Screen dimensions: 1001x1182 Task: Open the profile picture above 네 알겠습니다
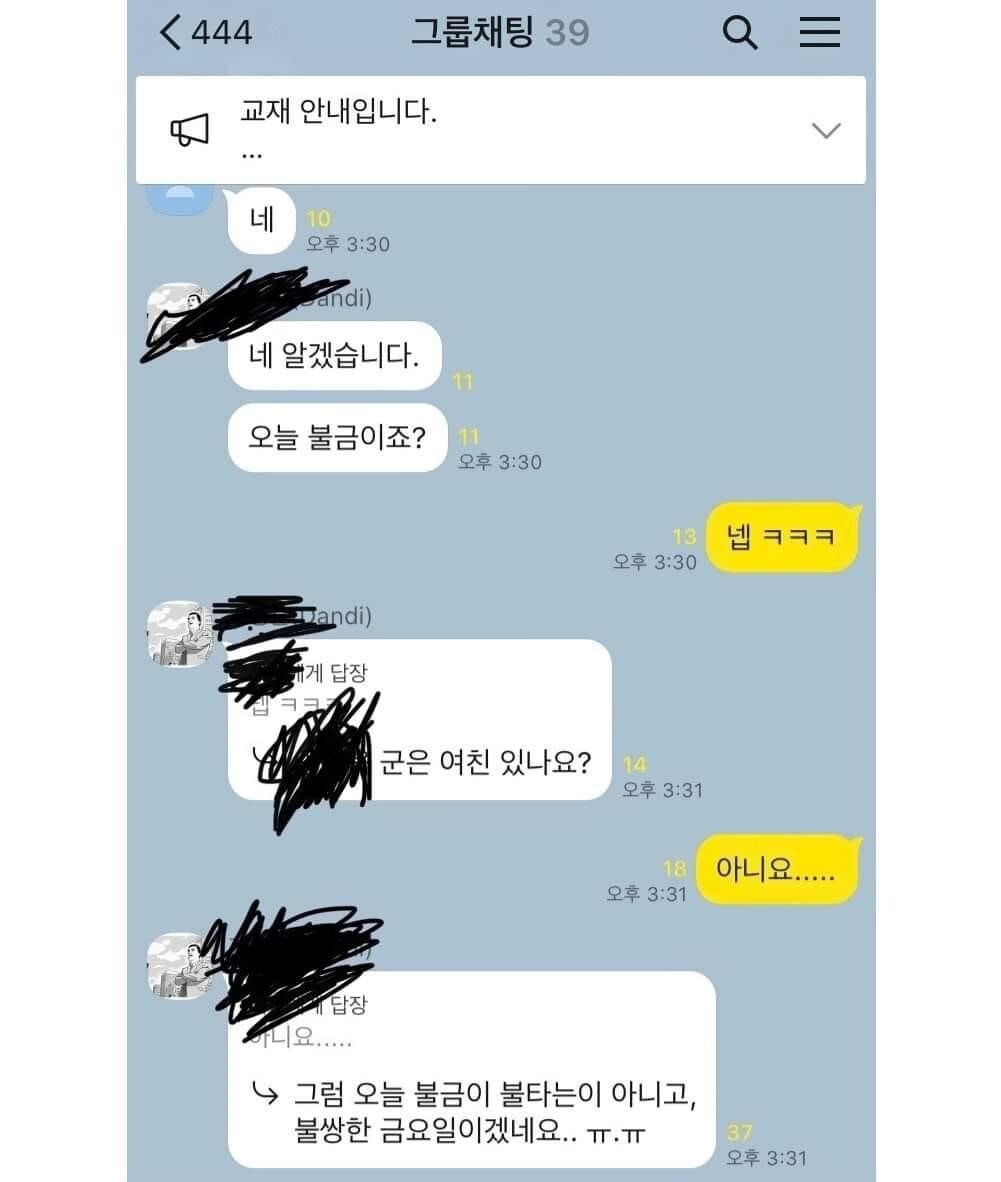pos(178,316)
